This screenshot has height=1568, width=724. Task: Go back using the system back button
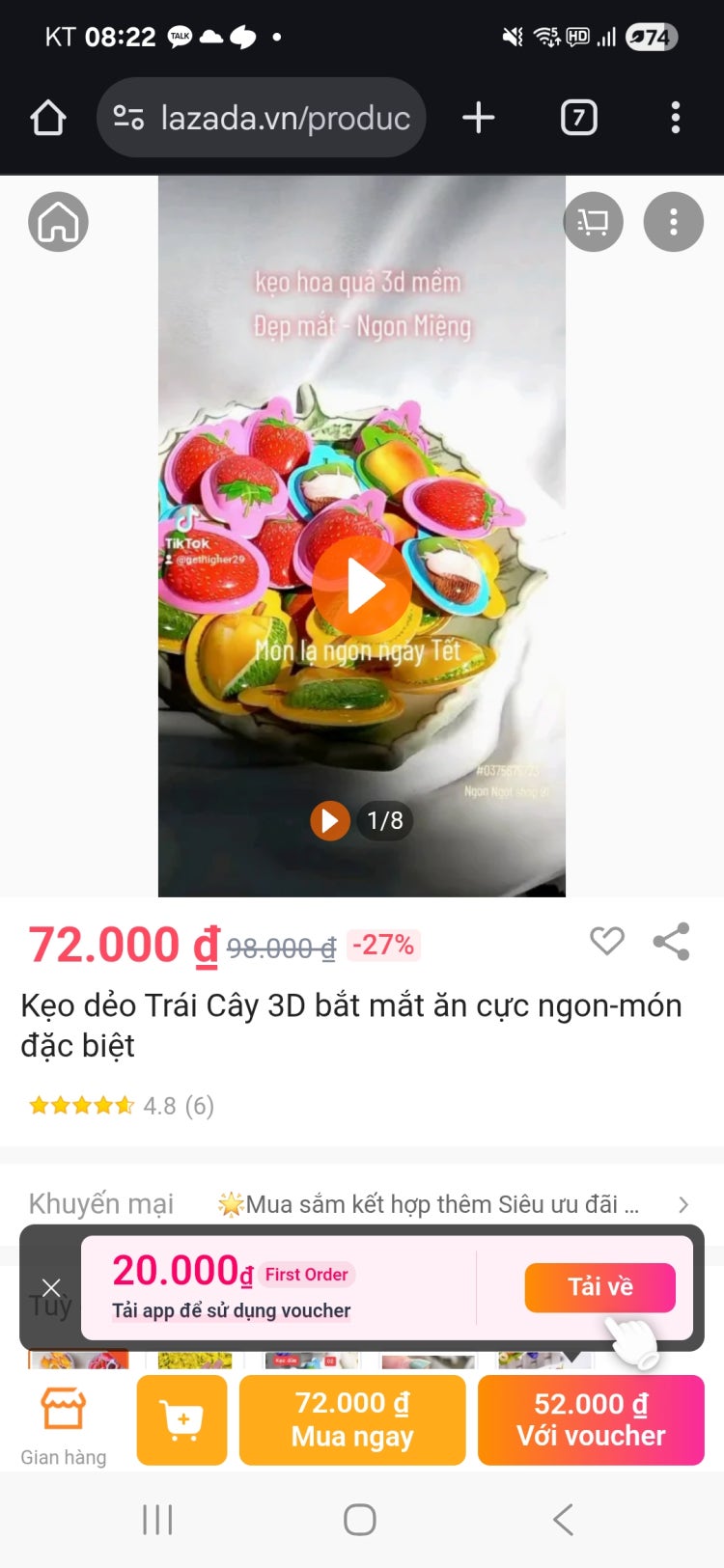(x=563, y=1520)
